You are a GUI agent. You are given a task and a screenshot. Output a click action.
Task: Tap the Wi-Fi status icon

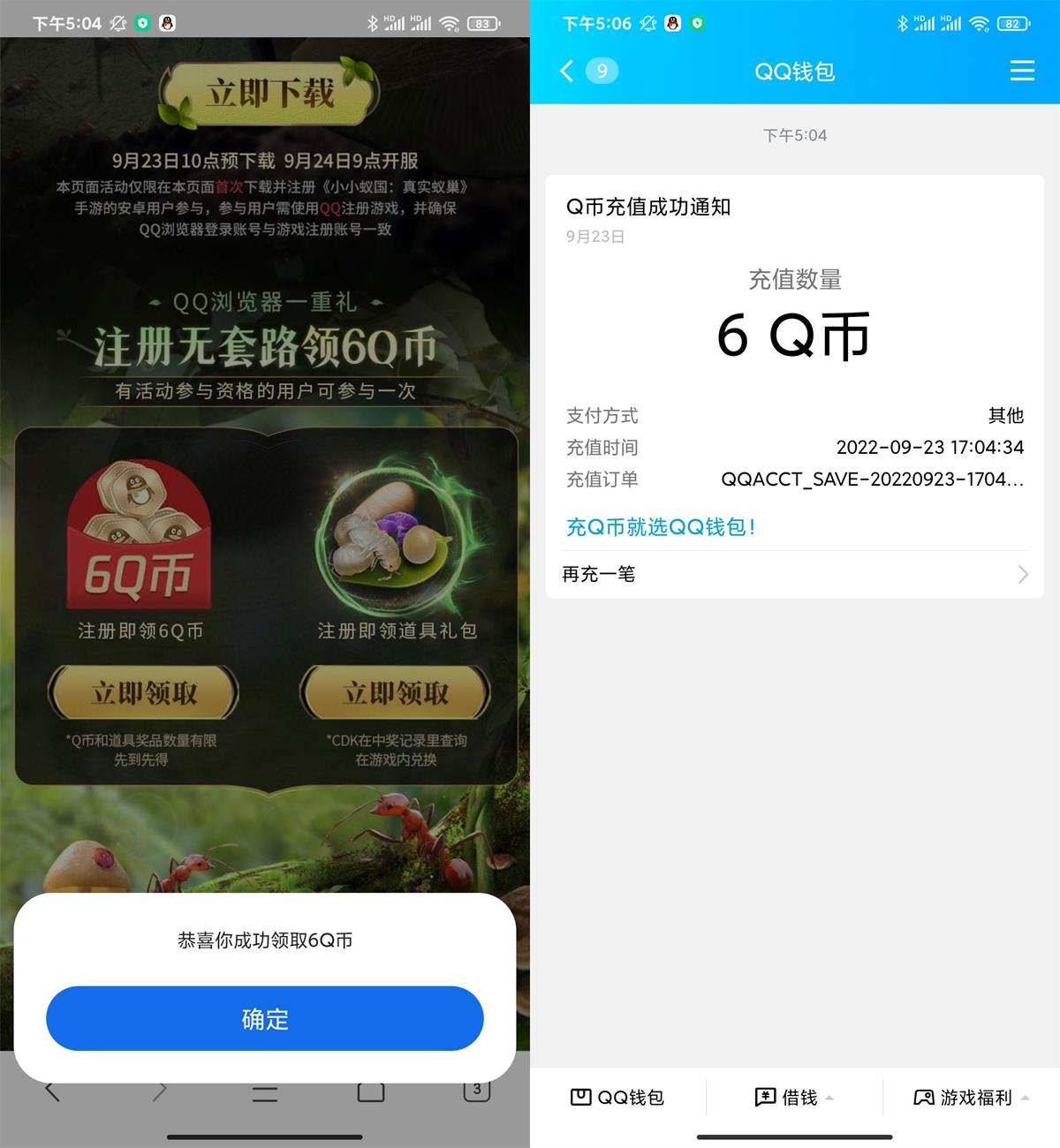pyautogui.click(x=979, y=24)
